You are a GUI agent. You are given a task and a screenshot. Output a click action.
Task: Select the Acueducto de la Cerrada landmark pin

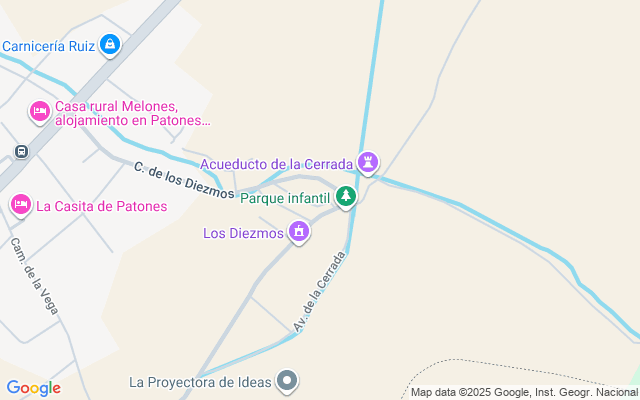(x=368, y=163)
